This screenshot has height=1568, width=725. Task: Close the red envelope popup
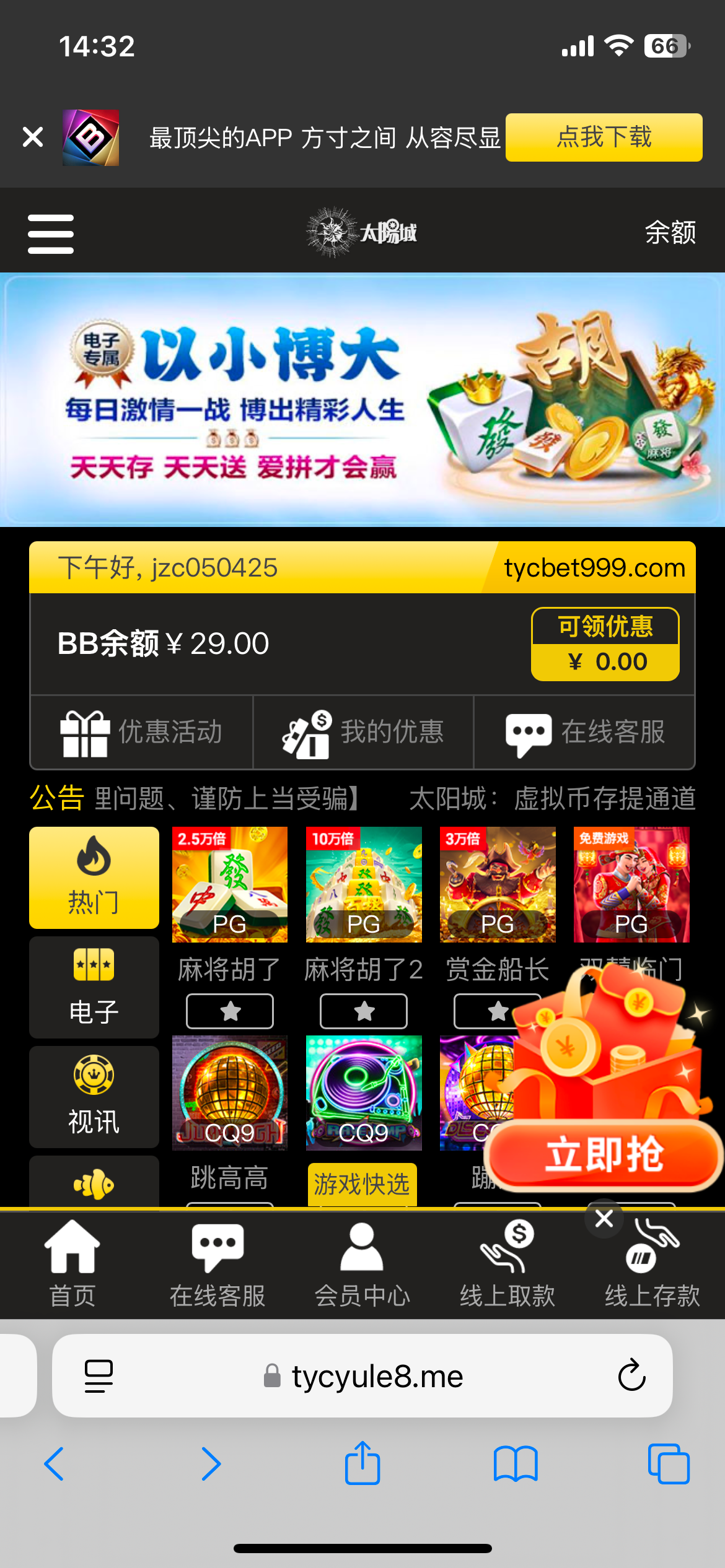604,1219
